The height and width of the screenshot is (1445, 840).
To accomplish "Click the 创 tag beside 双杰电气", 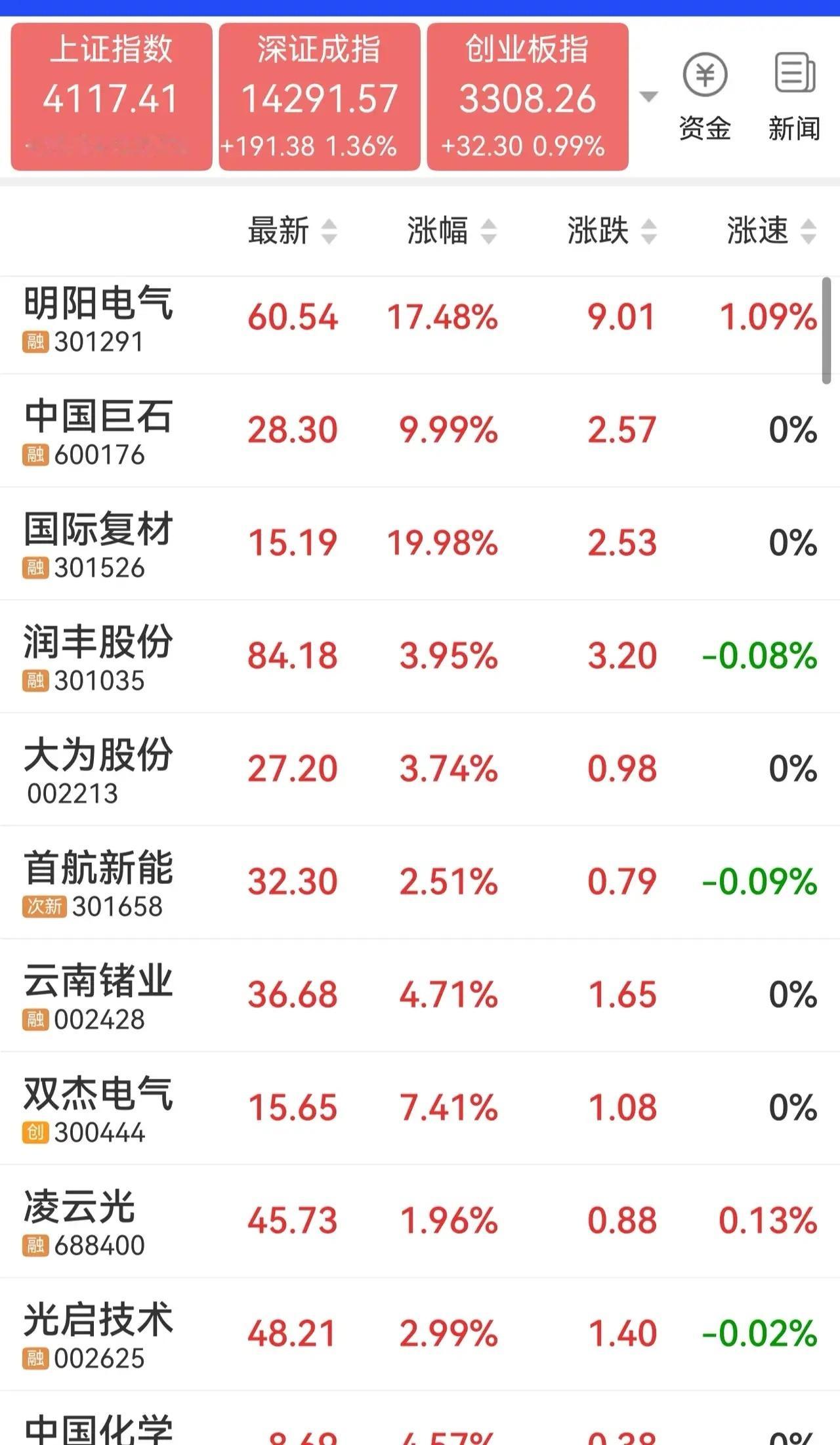I will click(36, 1130).
